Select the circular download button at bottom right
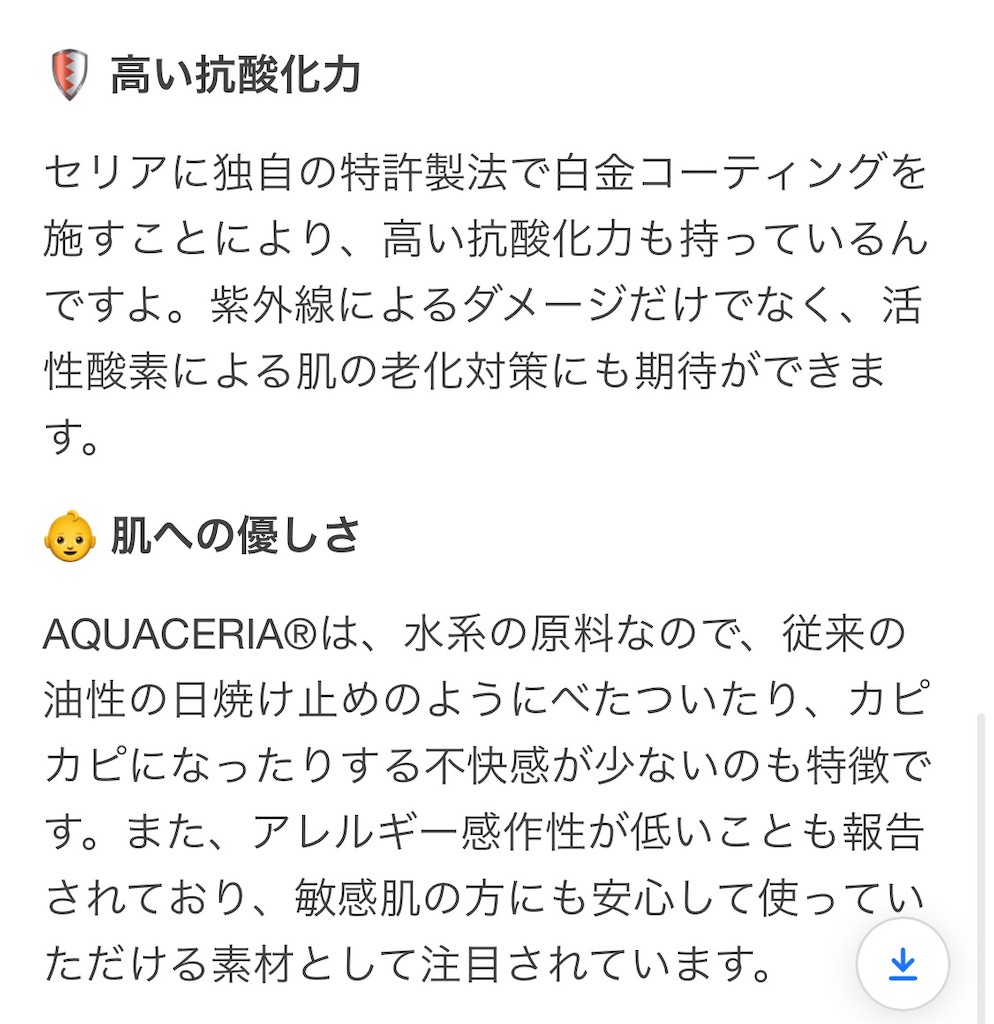Screen dimensions: 994x1024 click(901, 962)
